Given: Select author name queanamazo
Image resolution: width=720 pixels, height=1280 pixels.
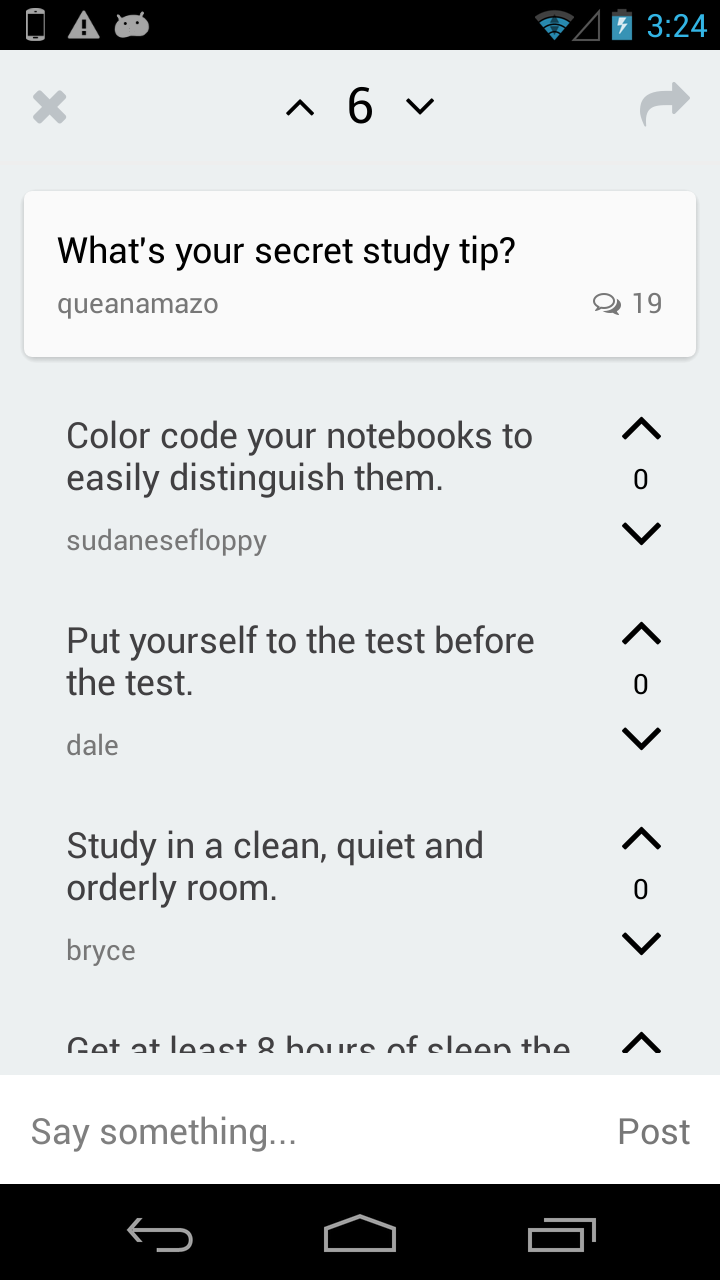Looking at the screenshot, I should 137,304.
